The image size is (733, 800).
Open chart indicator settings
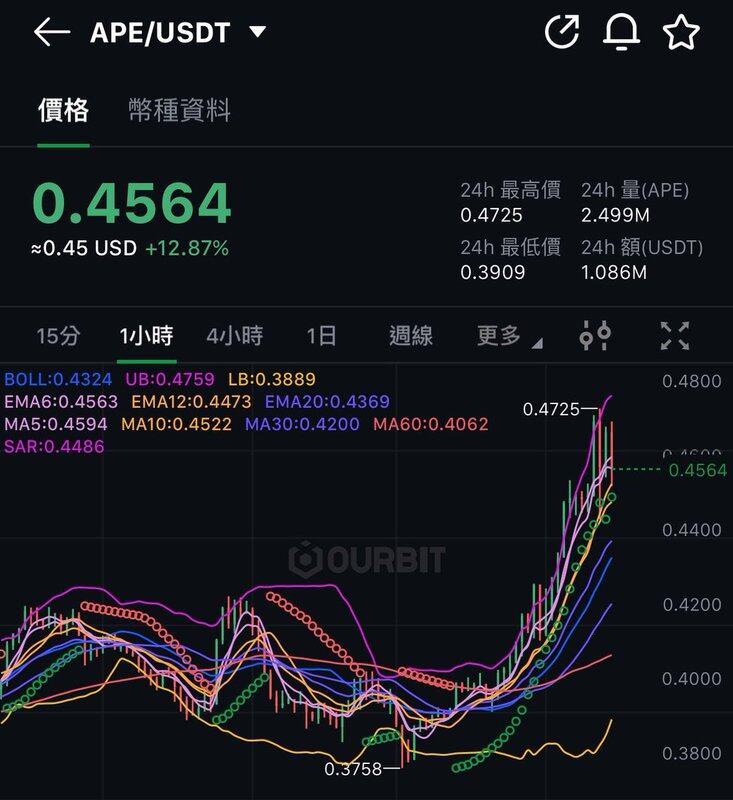click(x=595, y=336)
